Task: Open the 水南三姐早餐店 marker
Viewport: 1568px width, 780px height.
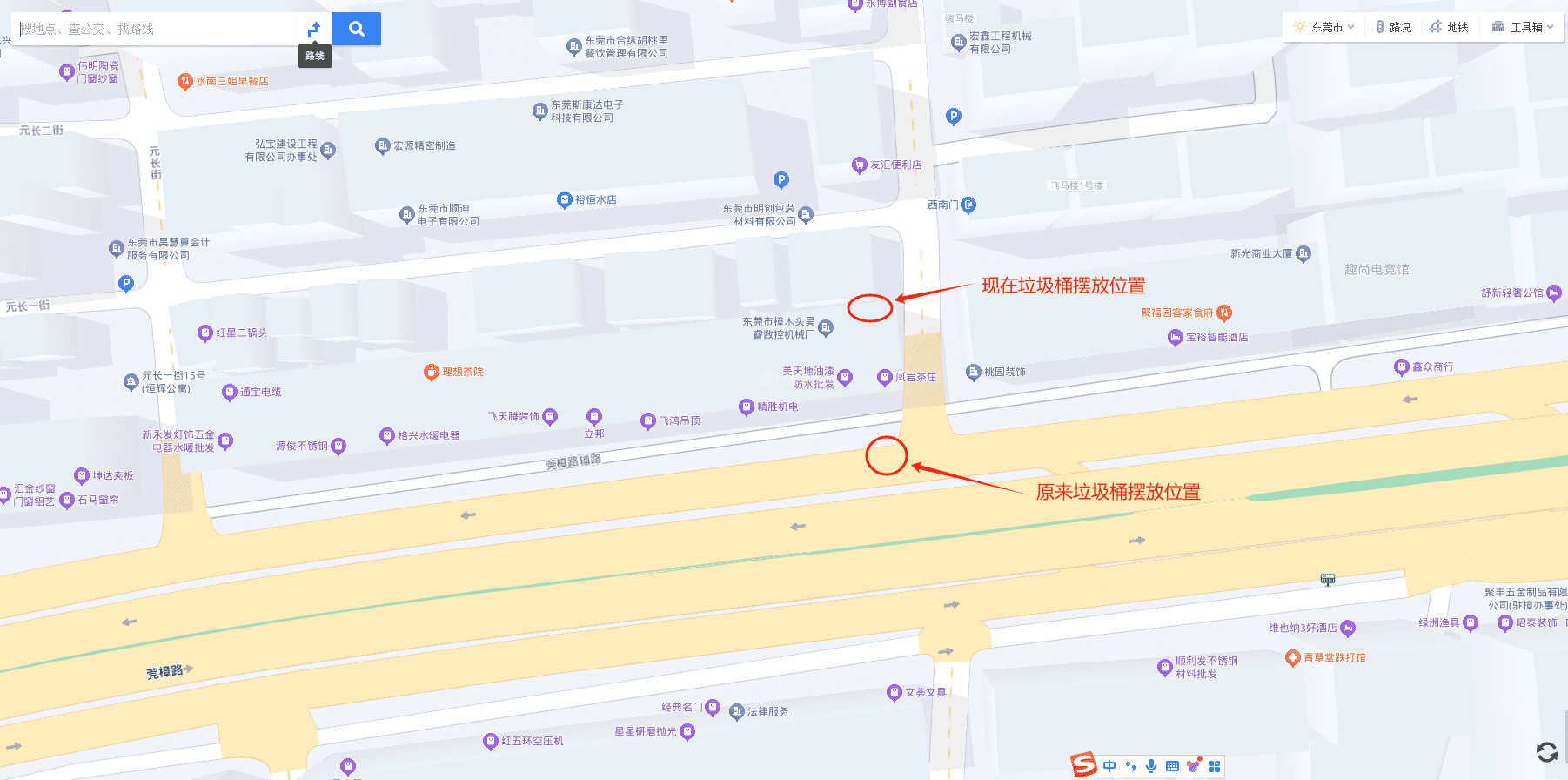Action: point(184,81)
